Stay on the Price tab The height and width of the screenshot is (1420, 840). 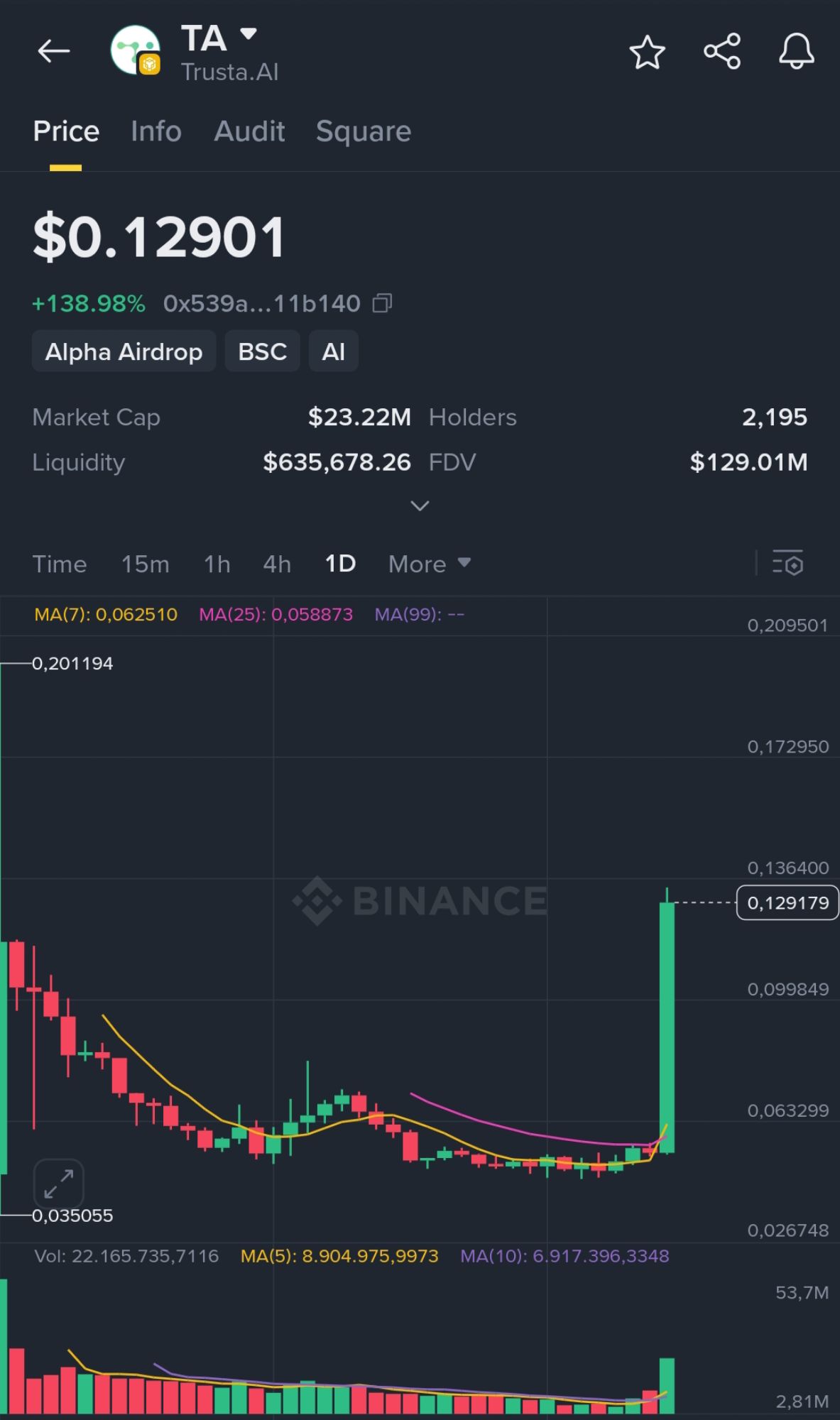(66, 131)
